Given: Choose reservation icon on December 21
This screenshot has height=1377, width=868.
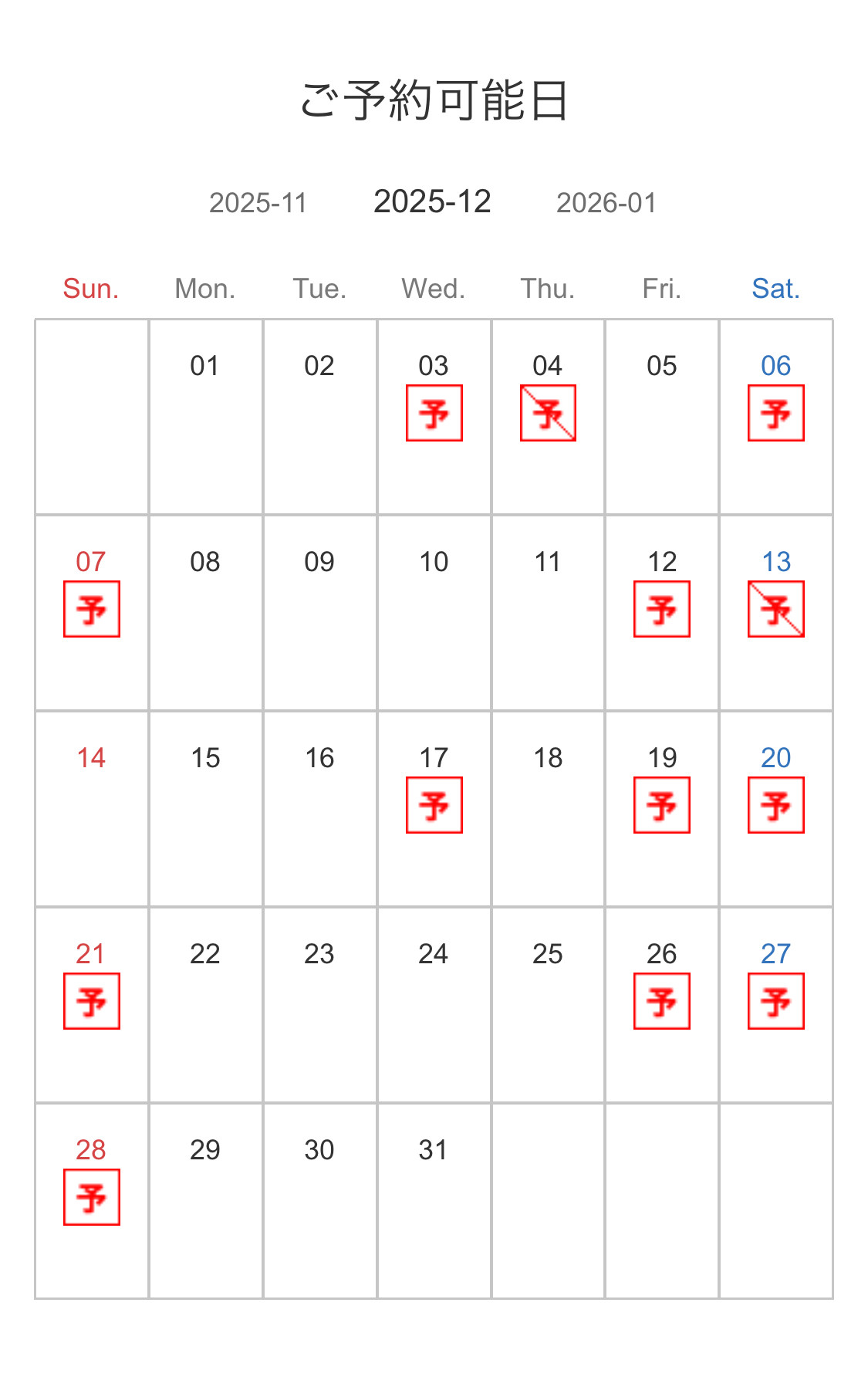Looking at the screenshot, I should pos(91,1001).
